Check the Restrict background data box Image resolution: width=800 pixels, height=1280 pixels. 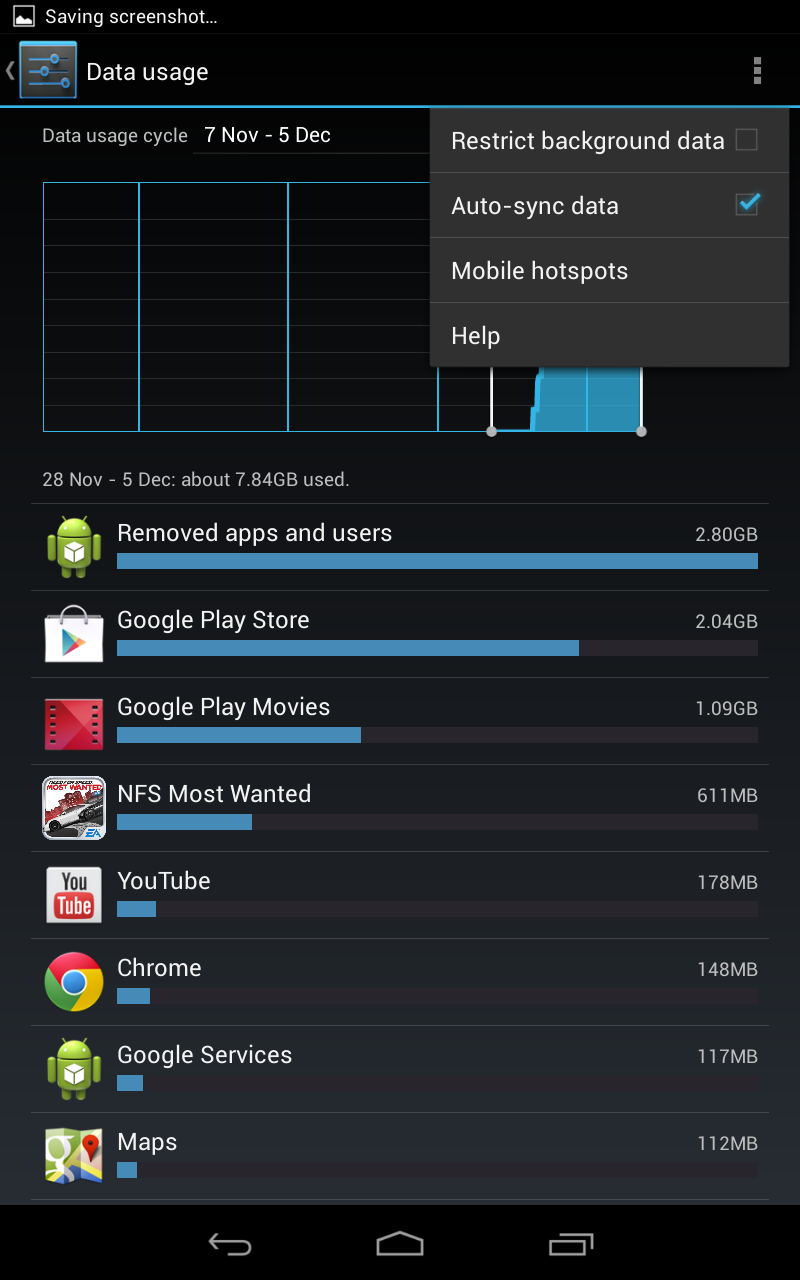click(x=746, y=140)
